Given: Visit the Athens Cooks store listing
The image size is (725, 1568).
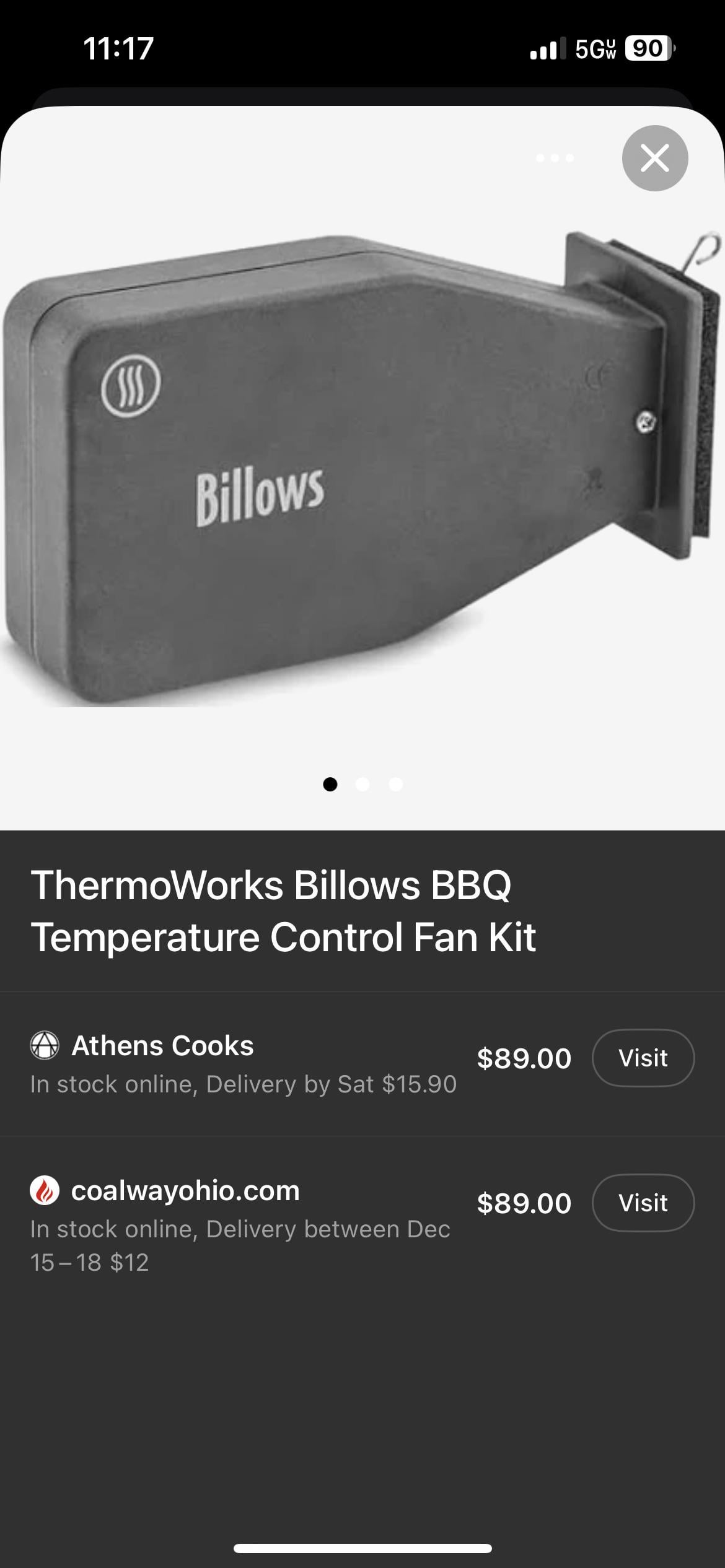Looking at the screenshot, I should tap(643, 1058).
